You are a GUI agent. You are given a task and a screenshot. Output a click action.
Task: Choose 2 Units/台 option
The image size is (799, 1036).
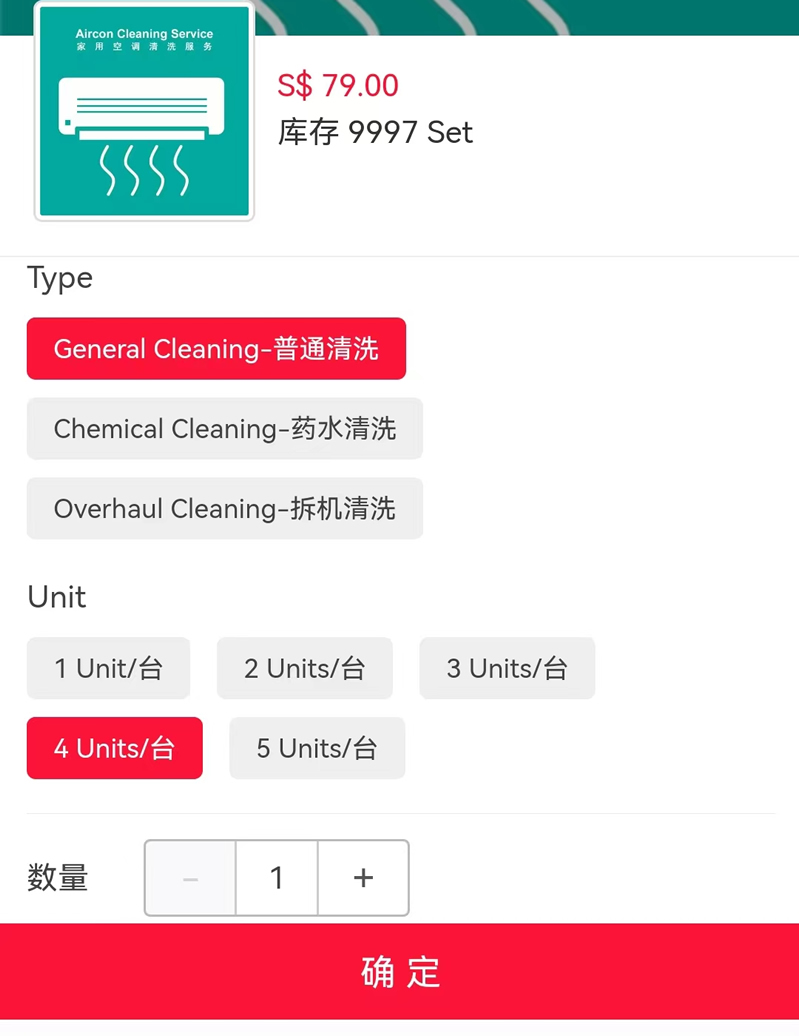point(304,668)
